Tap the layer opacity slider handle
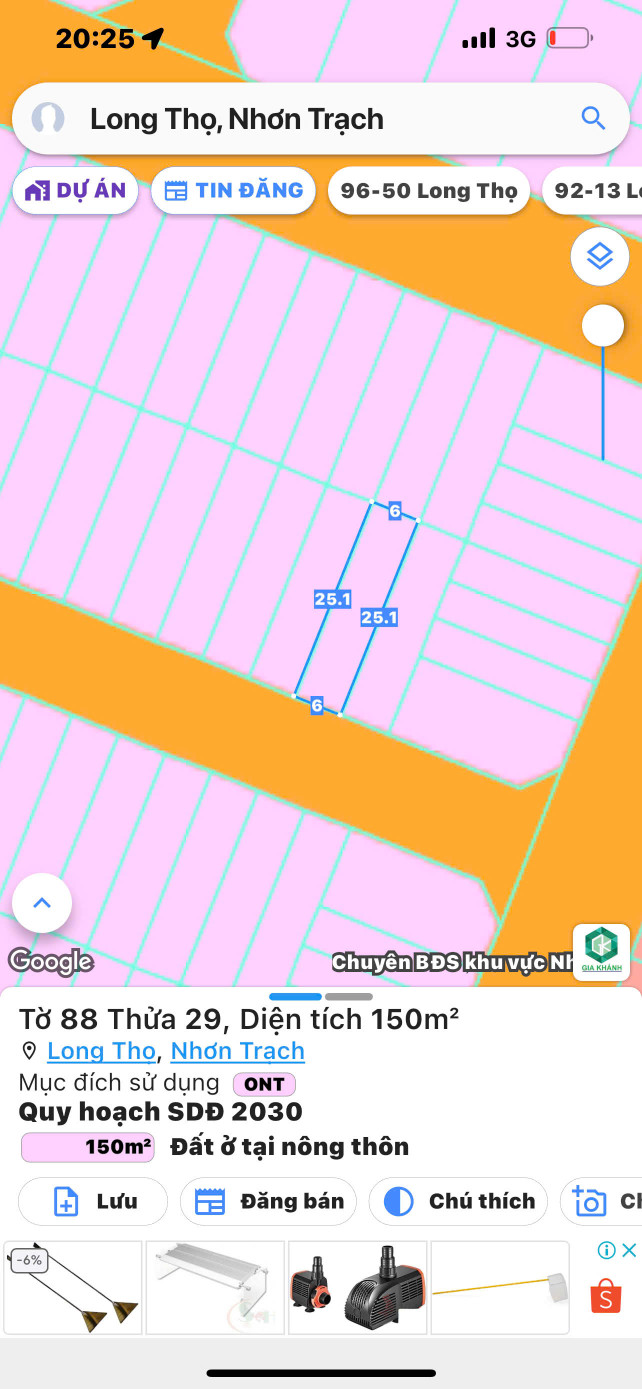This screenshot has width=642, height=1389. tap(602, 325)
